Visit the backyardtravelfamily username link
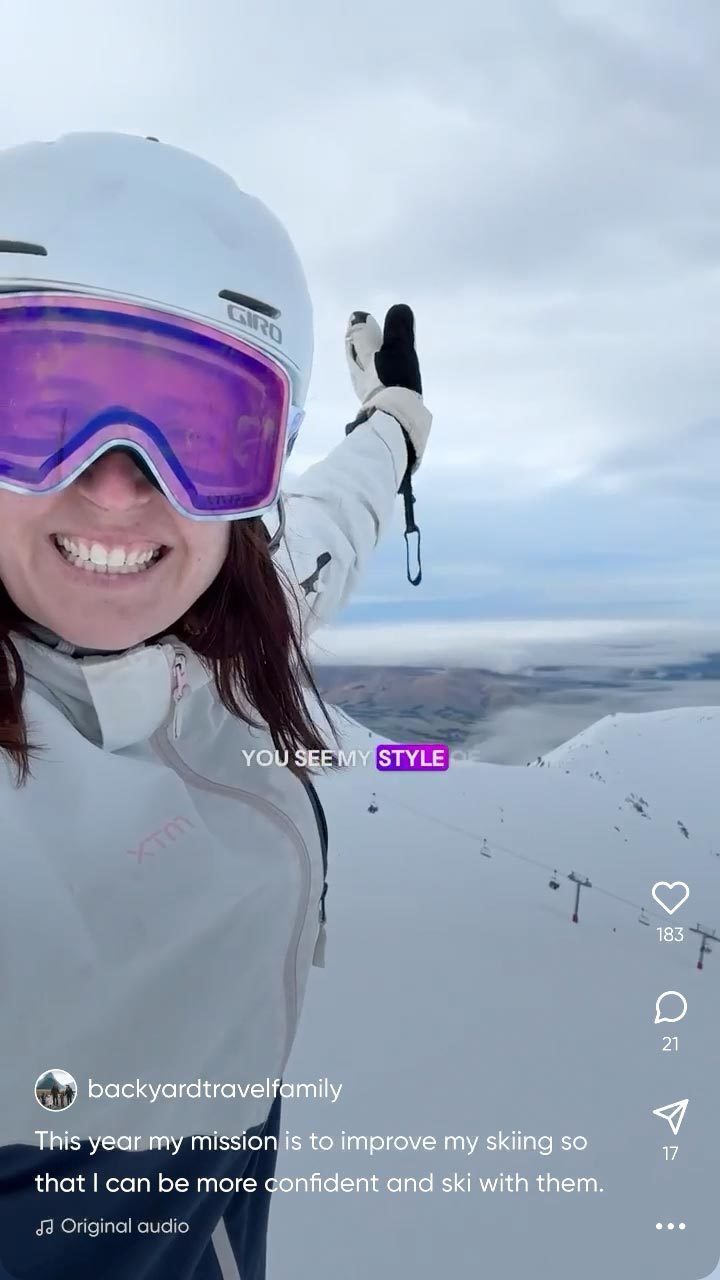Image resolution: width=720 pixels, height=1280 pixels. coord(214,1089)
